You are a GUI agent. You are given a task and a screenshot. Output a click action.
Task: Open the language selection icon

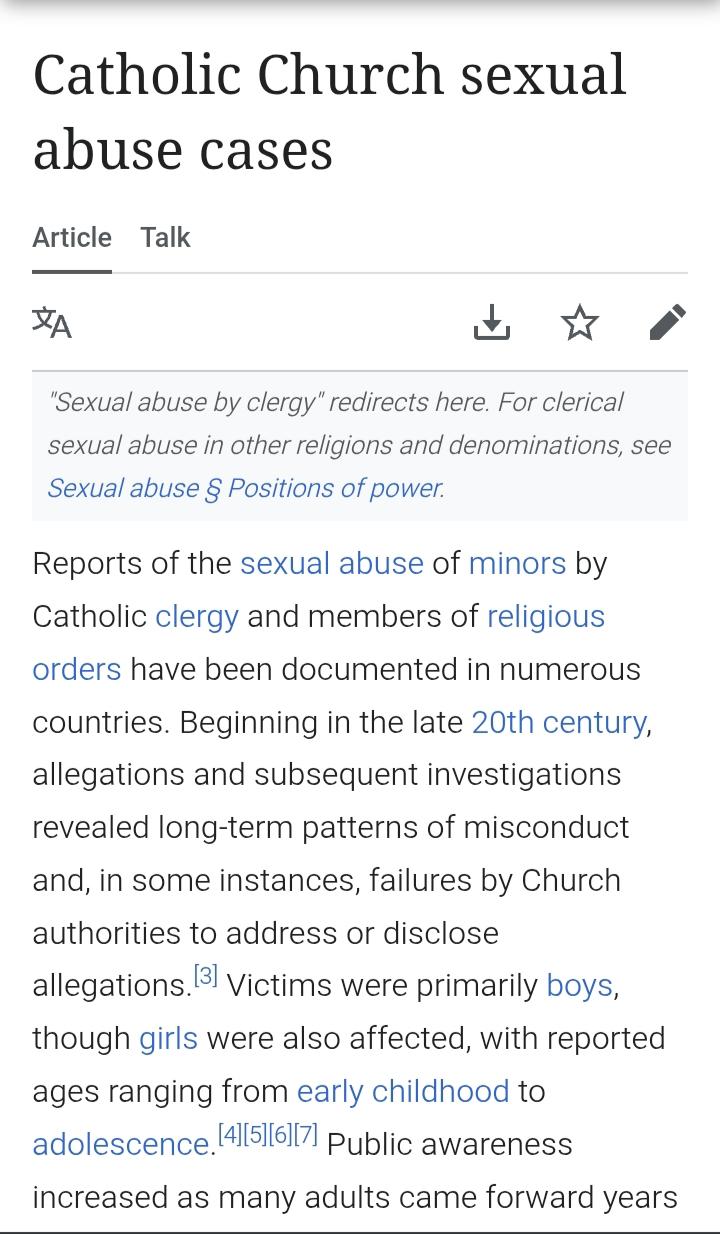tap(52, 324)
